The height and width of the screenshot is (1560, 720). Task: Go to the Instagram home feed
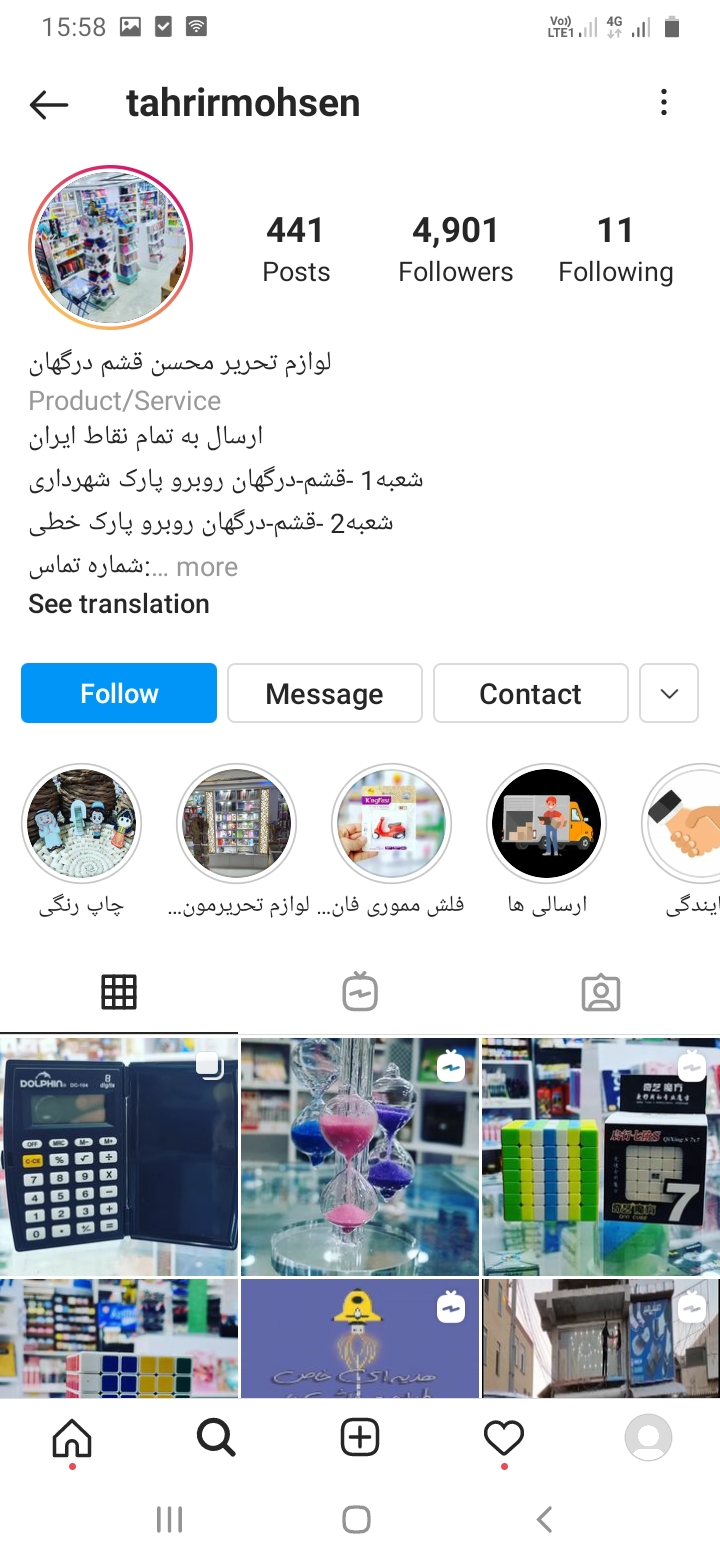click(x=72, y=1438)
